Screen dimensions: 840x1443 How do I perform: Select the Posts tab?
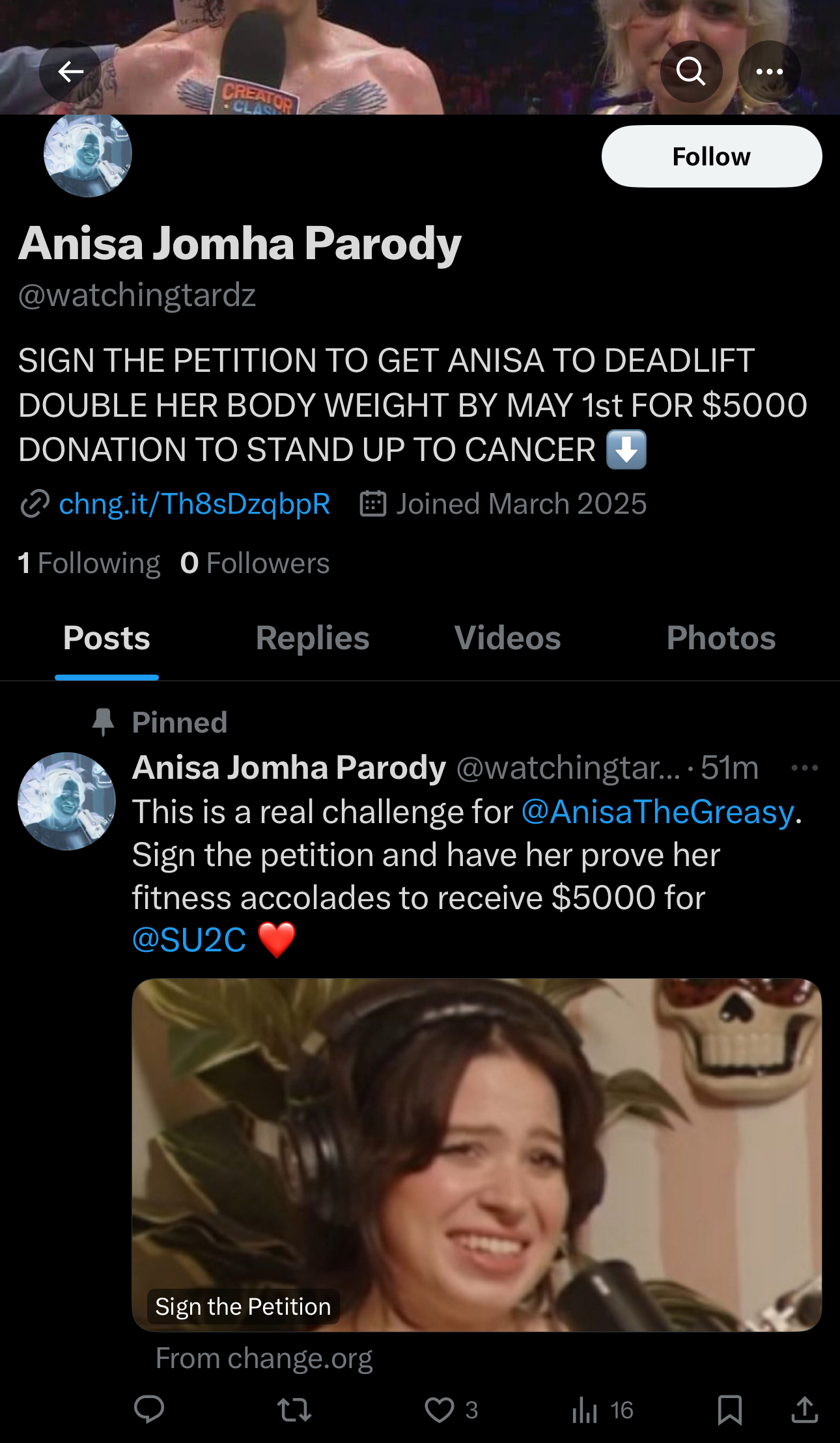pos(107,638)
